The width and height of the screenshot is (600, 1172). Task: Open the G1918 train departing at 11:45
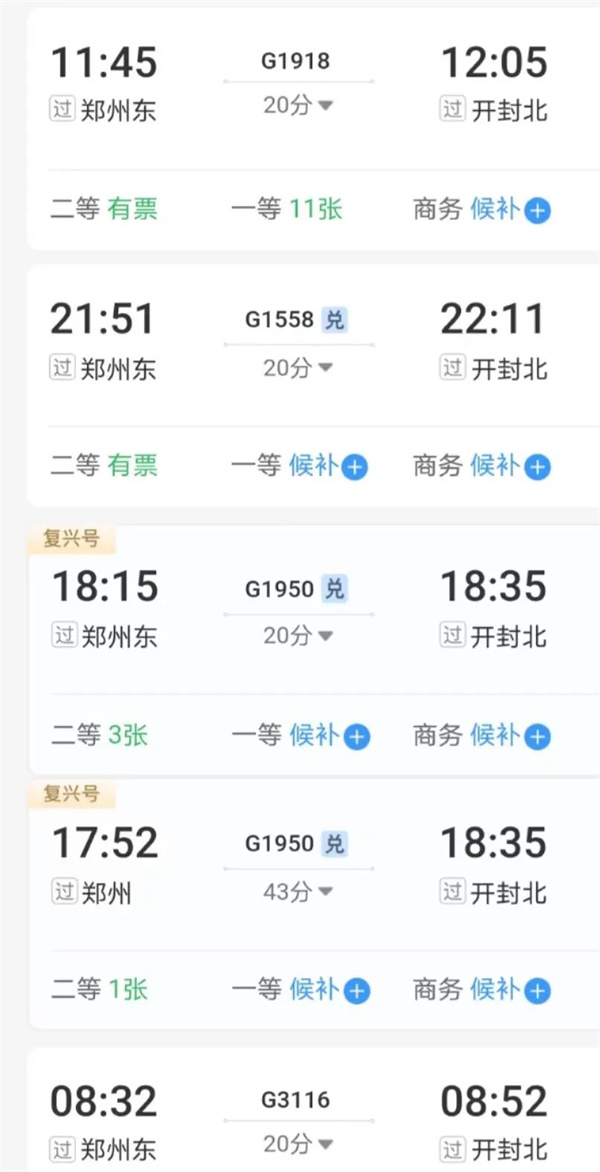click(x=296, y=62)
